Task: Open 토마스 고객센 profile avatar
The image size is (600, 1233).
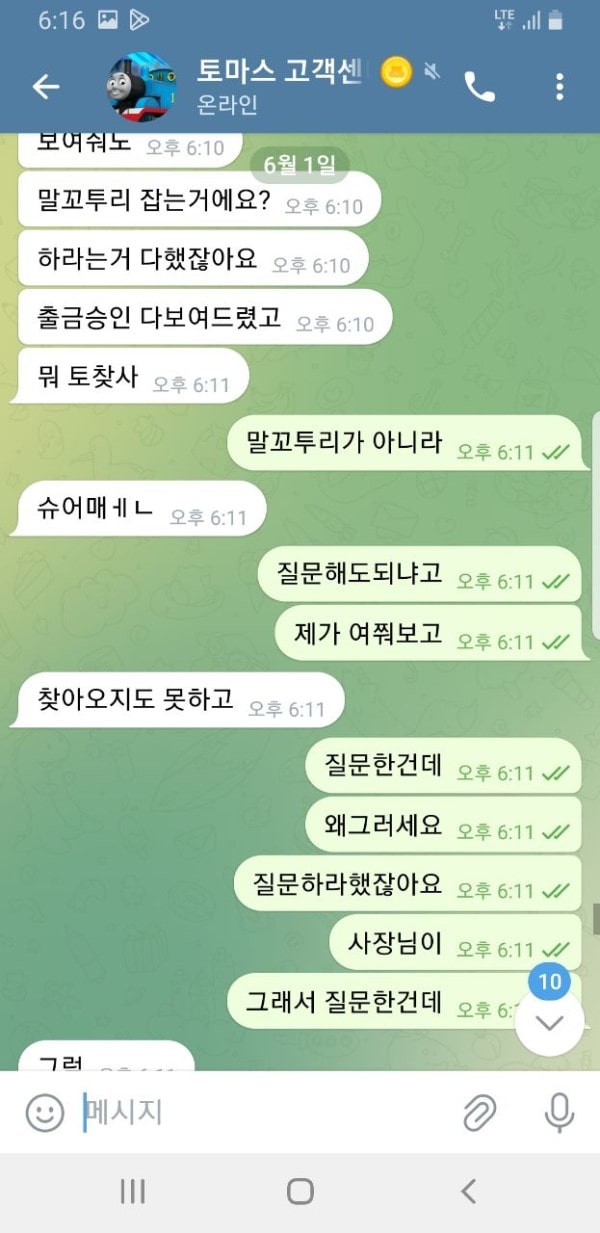Action: (x=142, y=87)
